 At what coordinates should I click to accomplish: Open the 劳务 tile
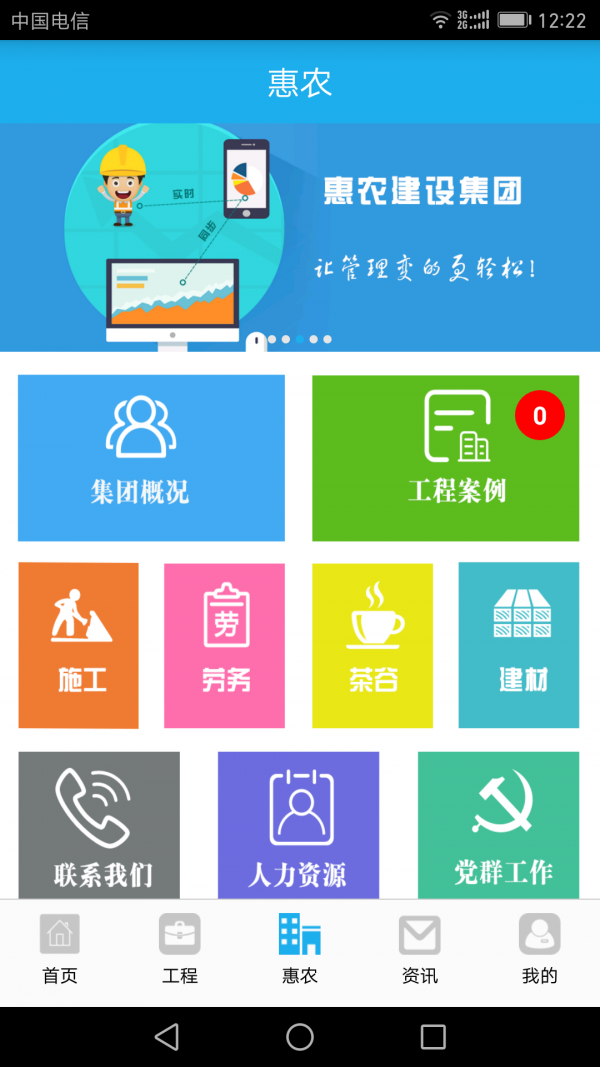click(224, 645)
